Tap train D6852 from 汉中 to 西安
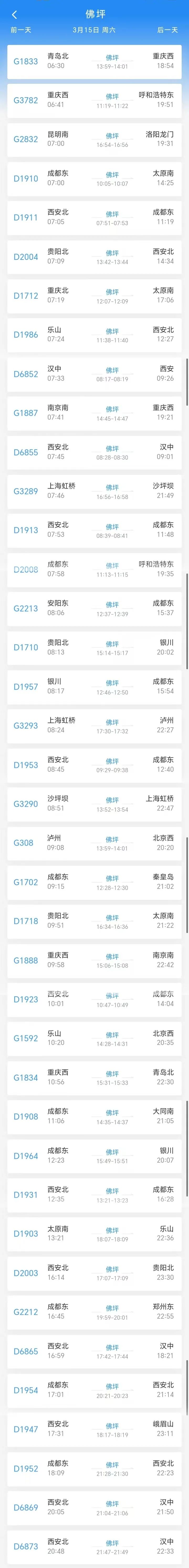This screenshot has width=189, height=1568. pos(94,374)
